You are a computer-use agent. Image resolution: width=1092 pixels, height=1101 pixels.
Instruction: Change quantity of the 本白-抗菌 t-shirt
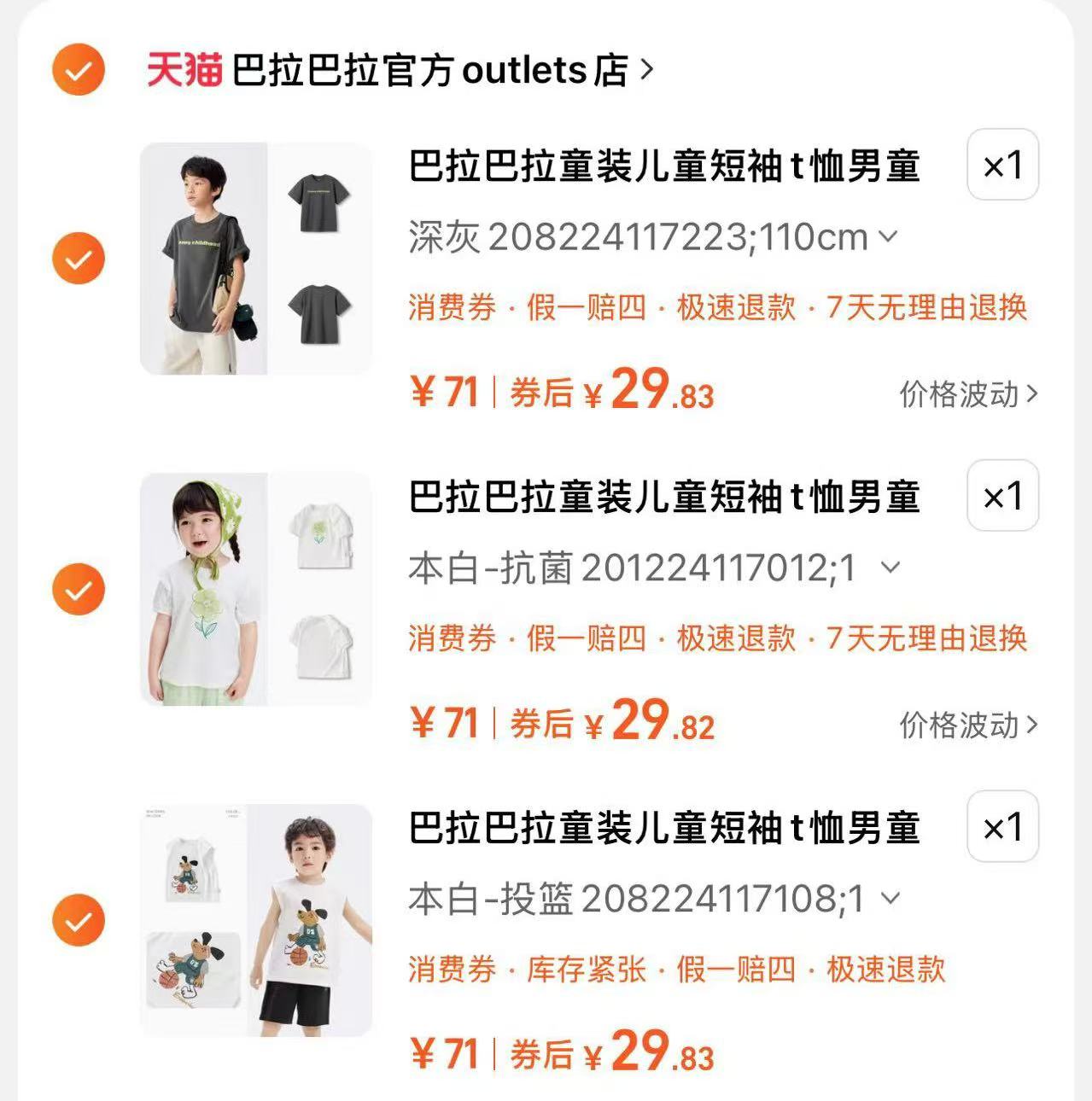(x=1002, y=496)
